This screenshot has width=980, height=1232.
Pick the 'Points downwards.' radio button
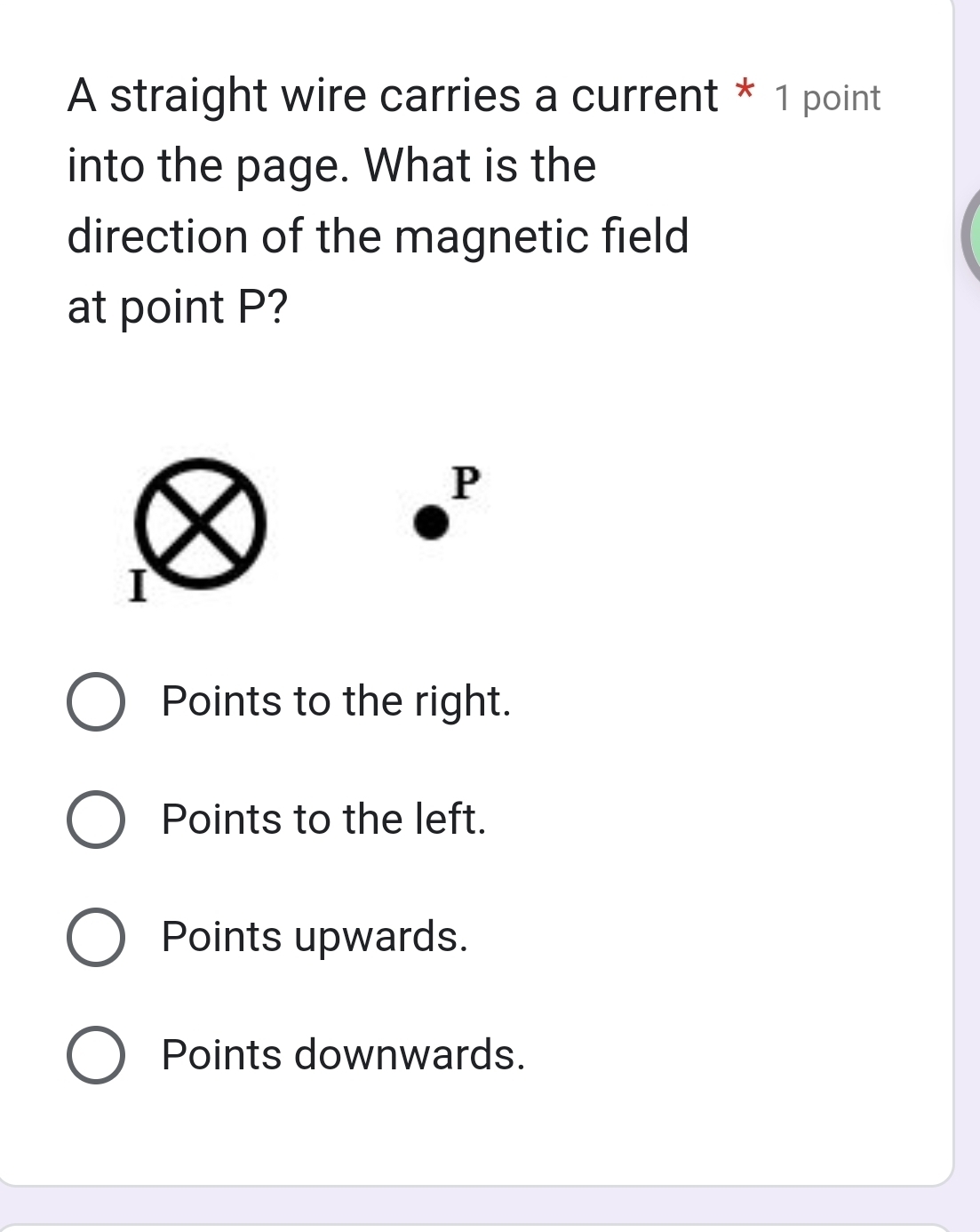tap(96, 1055)
